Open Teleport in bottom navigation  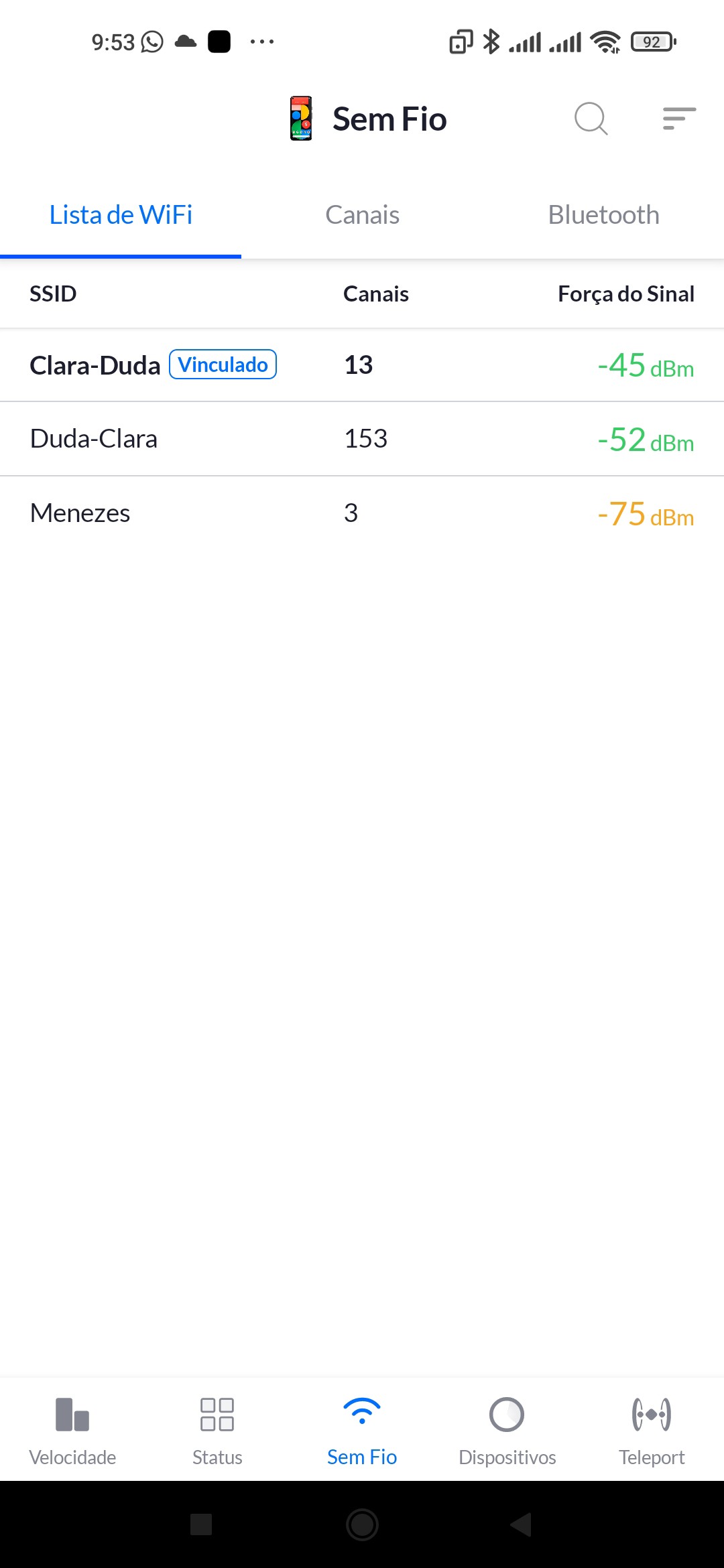[652, 1431]
